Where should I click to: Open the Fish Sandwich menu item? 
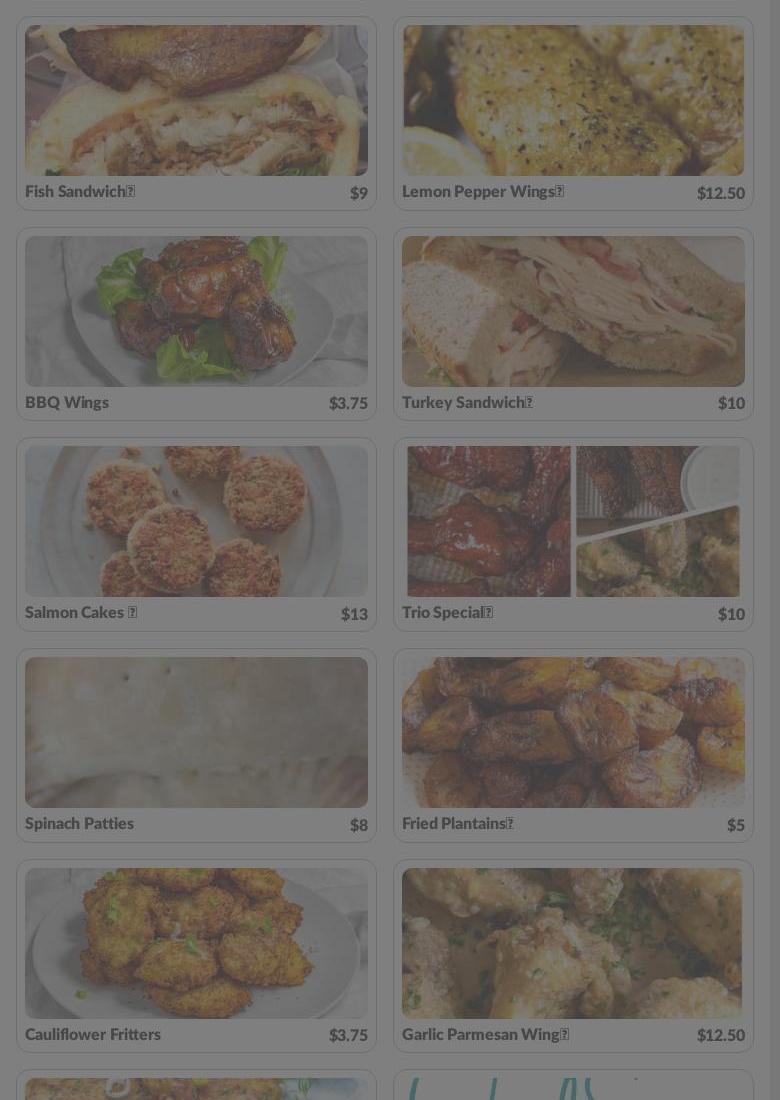point(196,112)
